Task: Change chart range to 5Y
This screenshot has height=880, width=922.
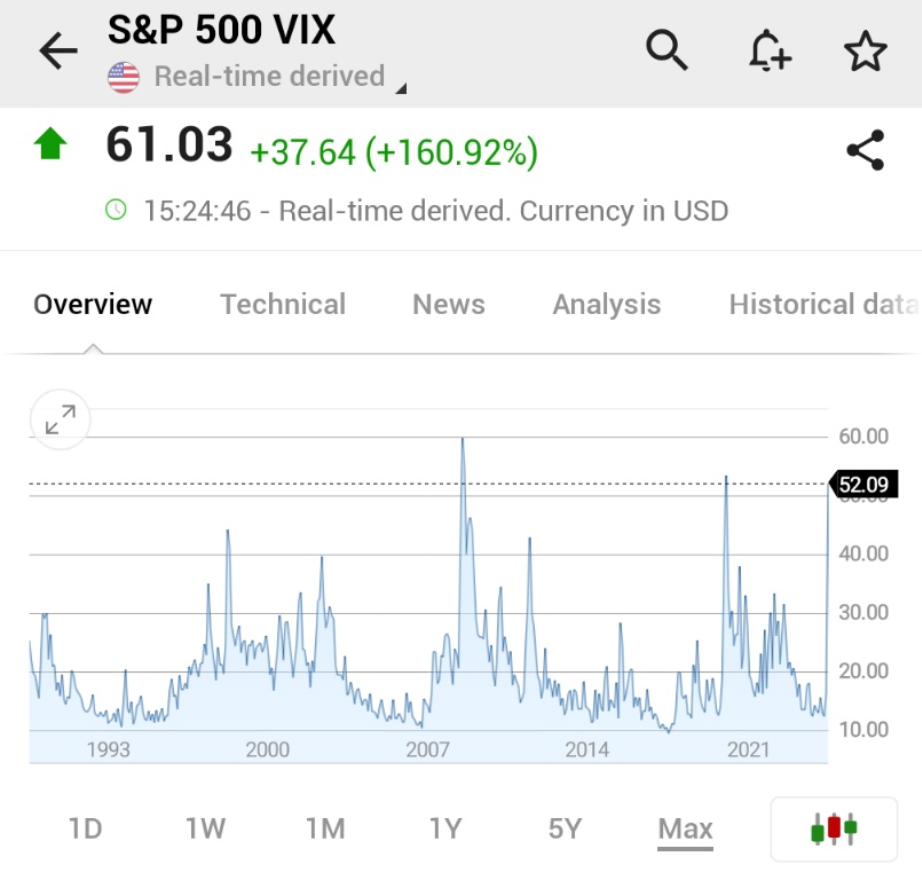Action: [565, 829]
